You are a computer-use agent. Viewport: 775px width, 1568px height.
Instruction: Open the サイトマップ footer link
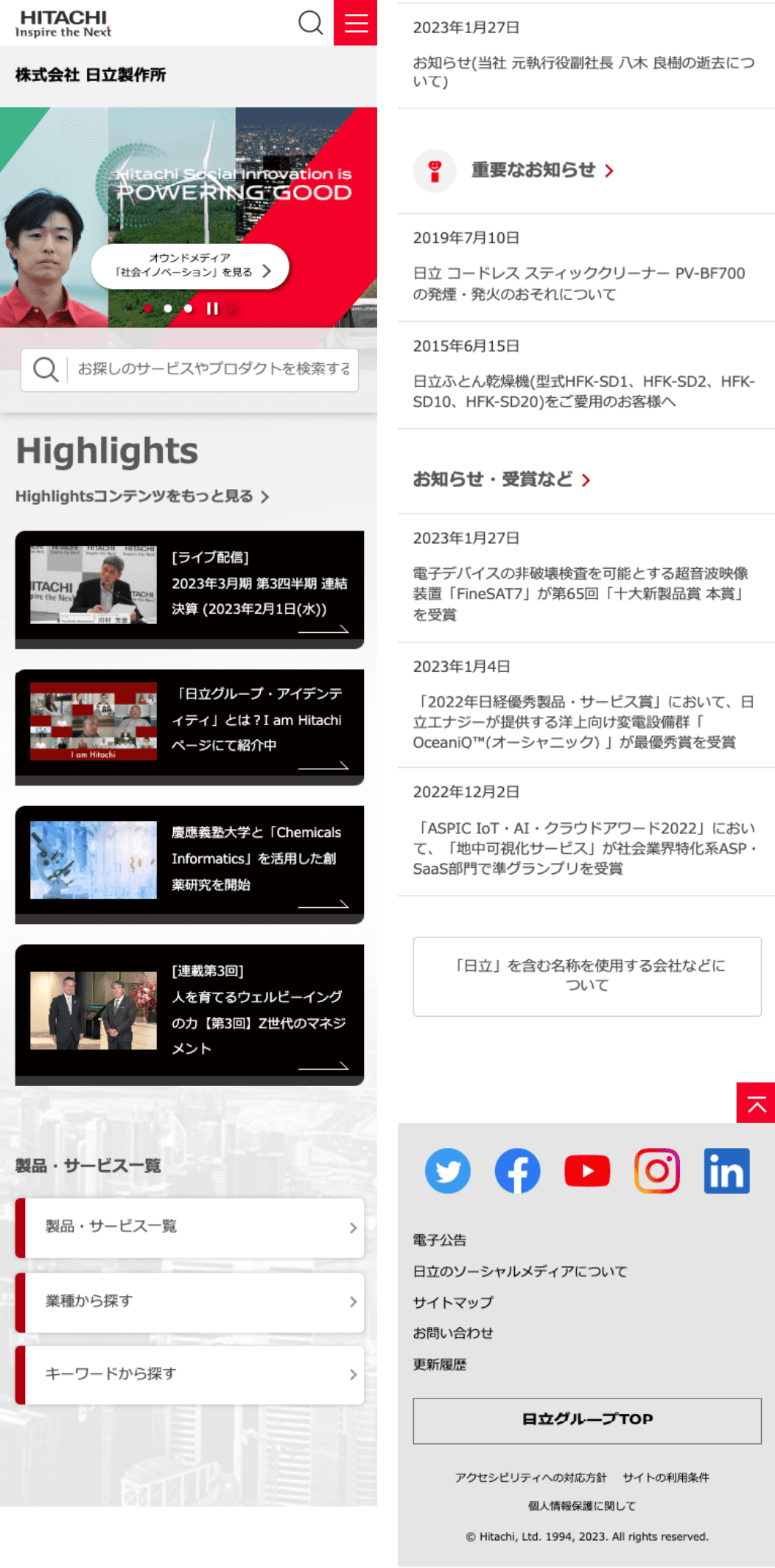coord(452,1303)
